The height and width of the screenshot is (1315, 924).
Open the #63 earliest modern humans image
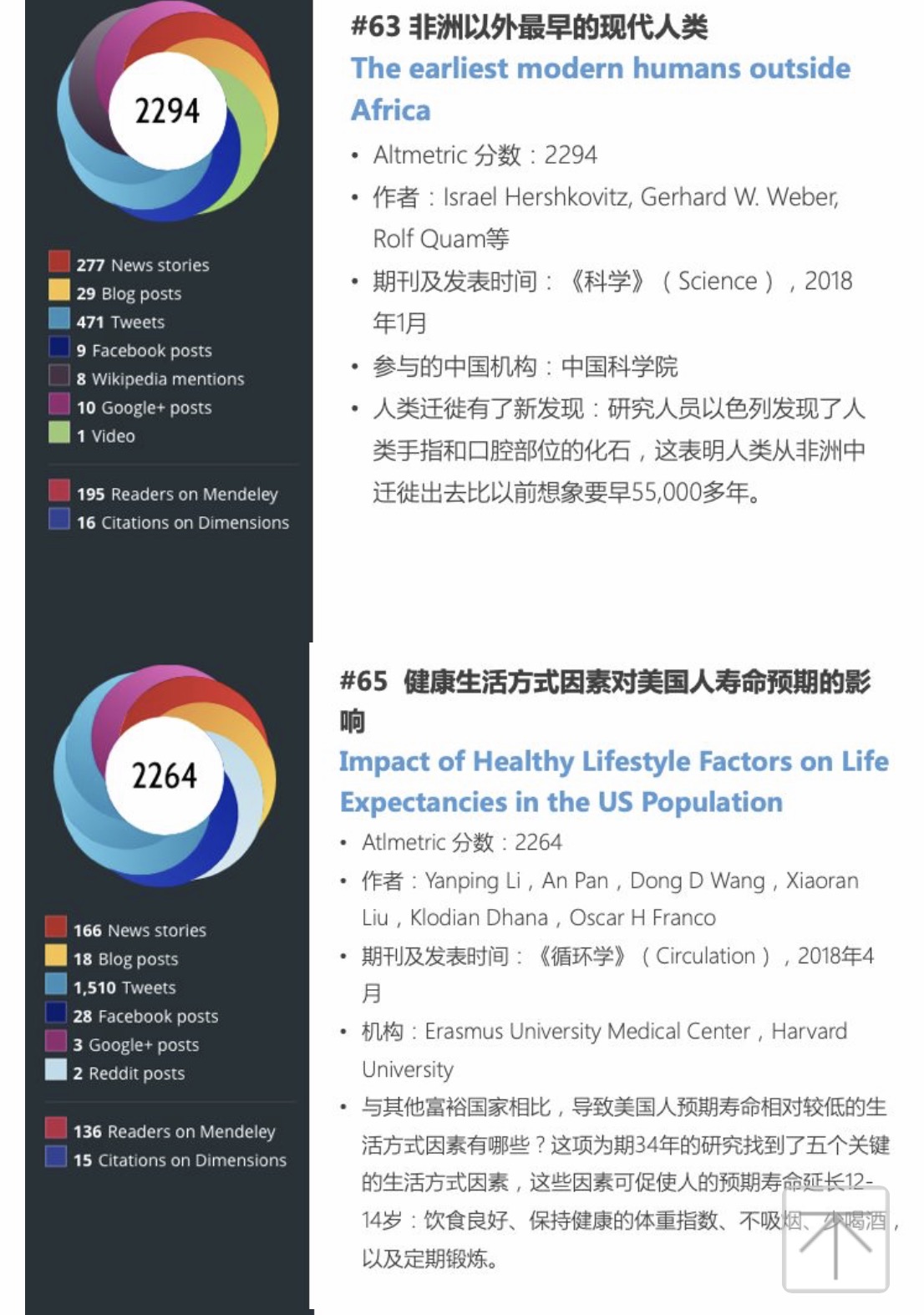click(x=170, y=322)
